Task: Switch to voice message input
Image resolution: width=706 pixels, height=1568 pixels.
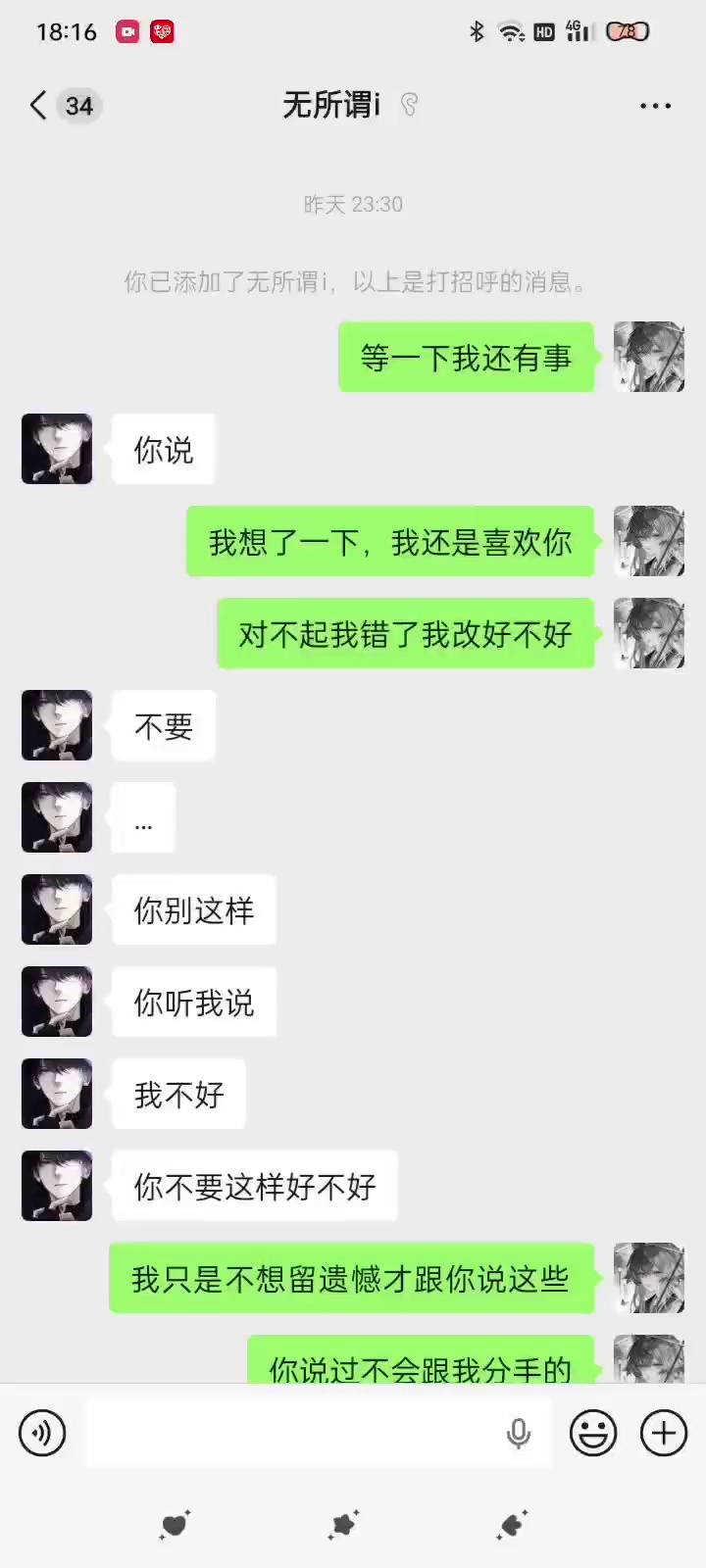Action: pos(42,1434)
